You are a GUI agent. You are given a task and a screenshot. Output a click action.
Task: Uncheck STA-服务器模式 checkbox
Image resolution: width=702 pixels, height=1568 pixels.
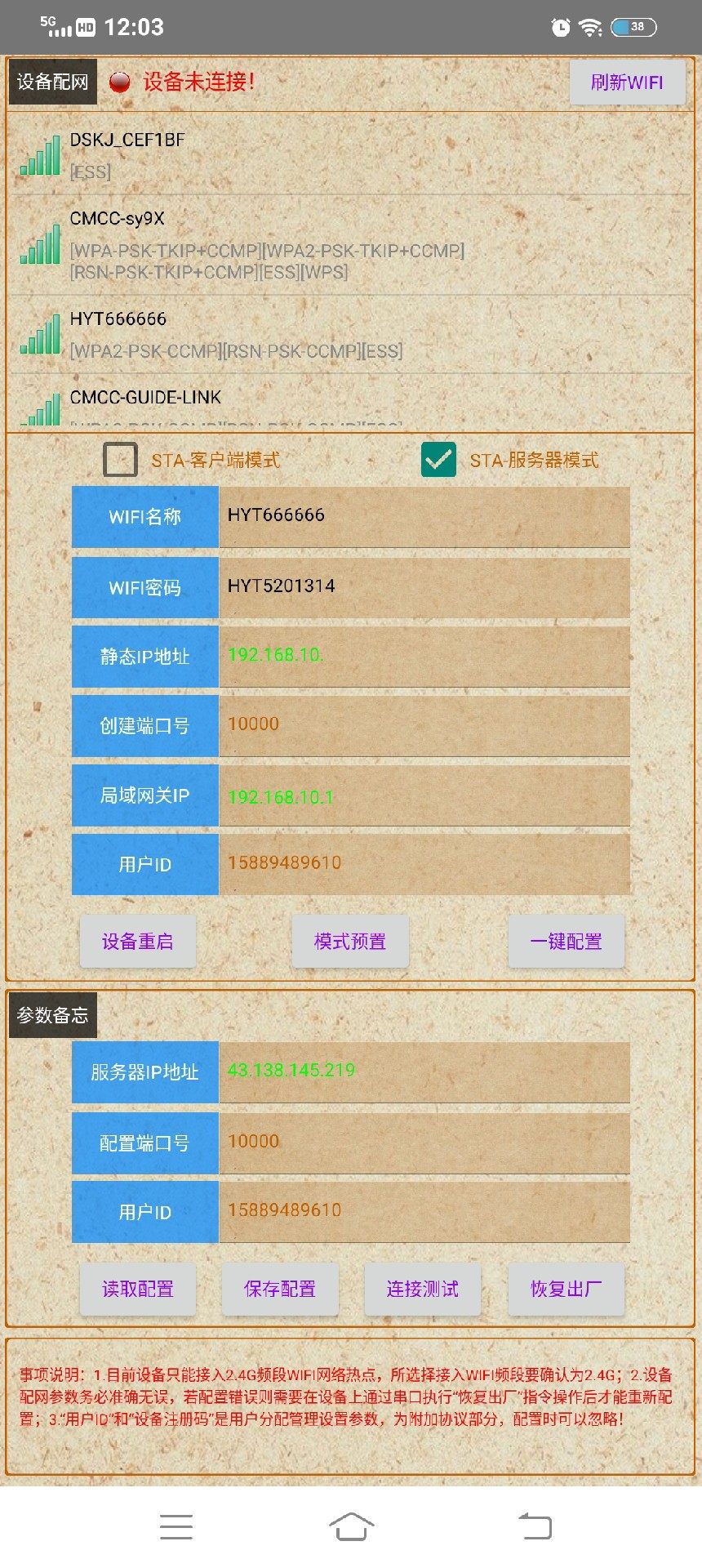click(438, 460)
